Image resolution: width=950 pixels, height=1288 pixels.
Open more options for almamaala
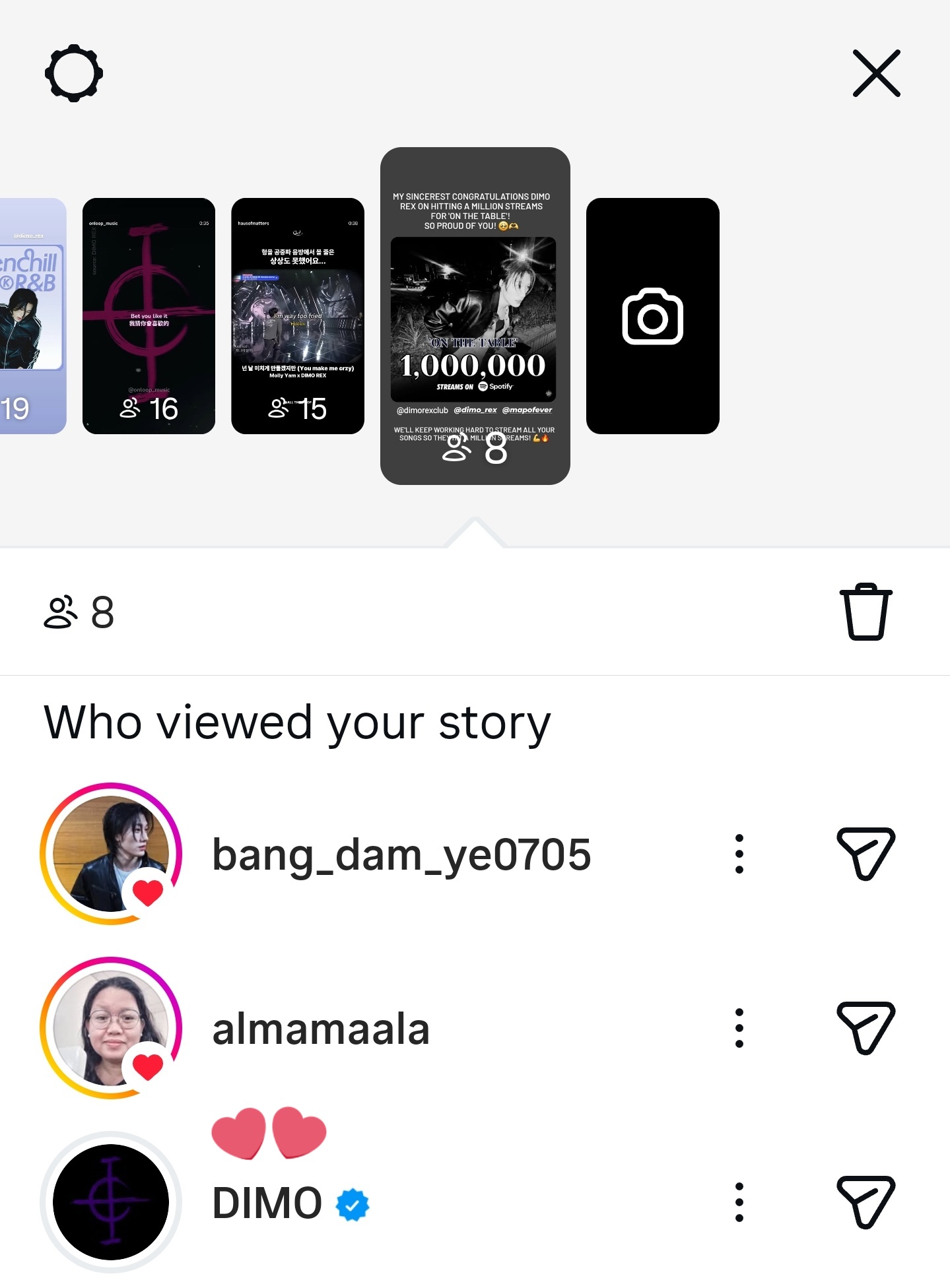tap(739, 1028)
